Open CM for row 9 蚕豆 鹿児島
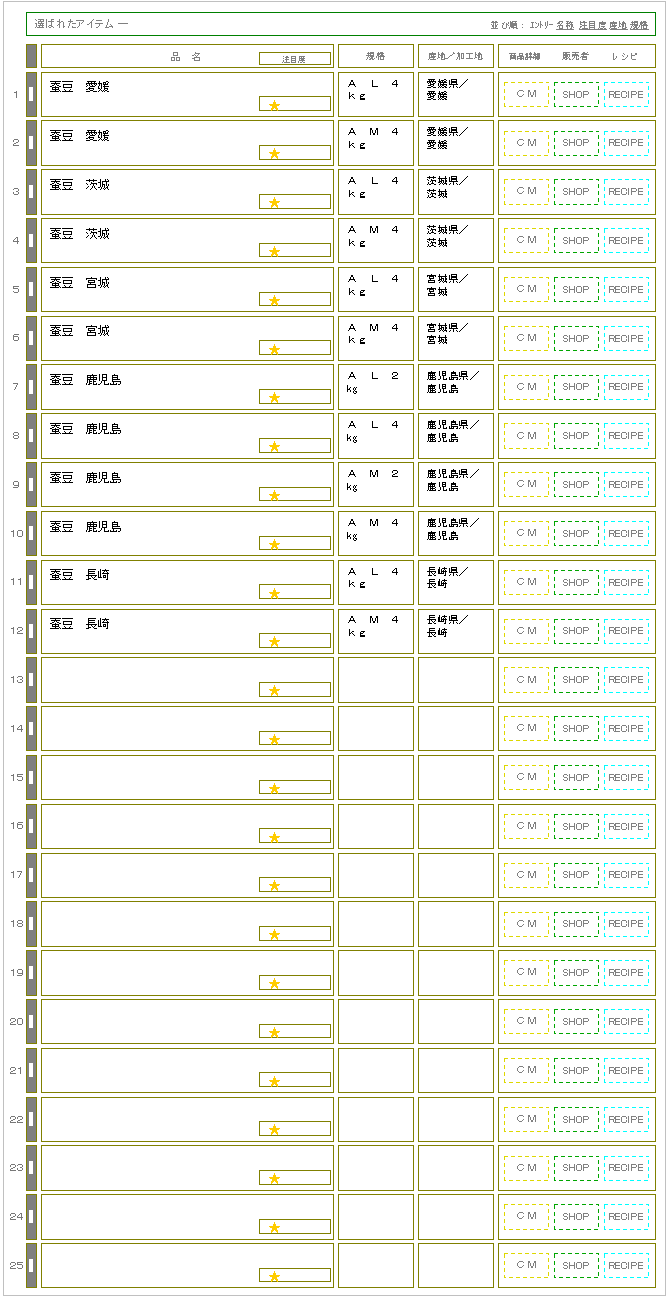This screenshot has width=668, height=1298. [526, 485]
